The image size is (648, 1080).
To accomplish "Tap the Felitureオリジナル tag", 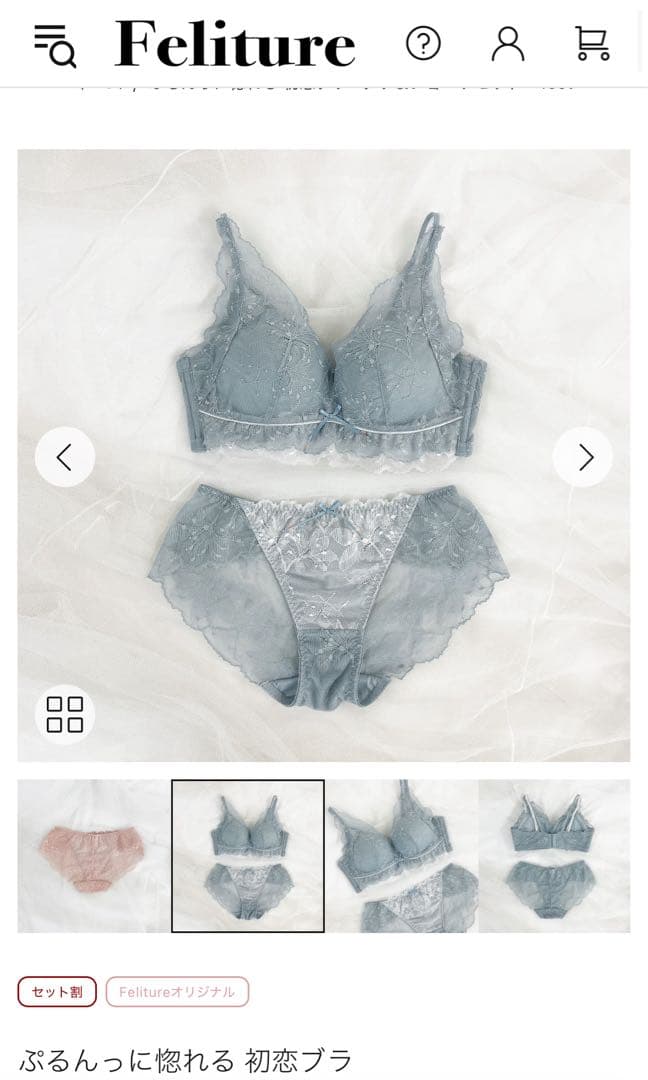I will click(x=177, y=992).
